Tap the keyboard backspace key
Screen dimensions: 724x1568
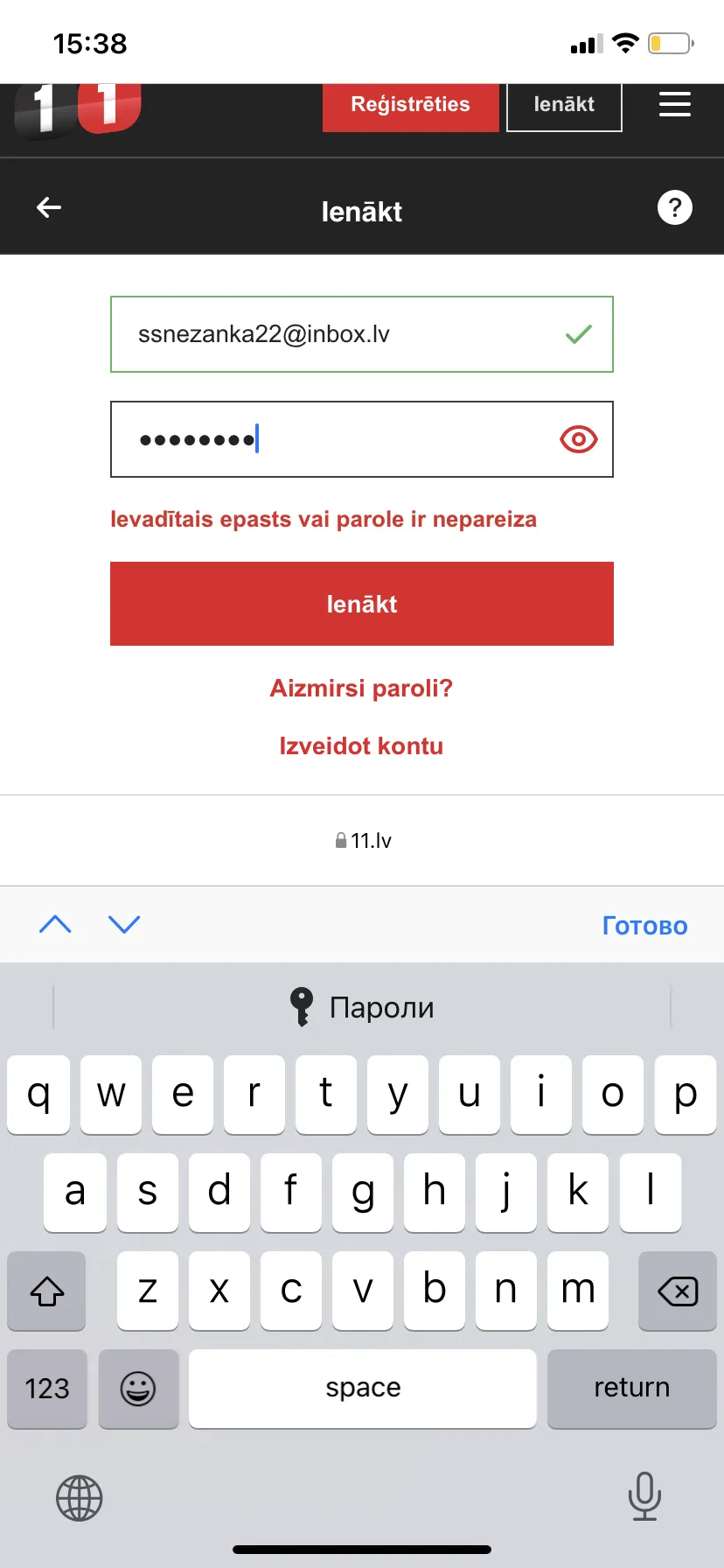678,1291
